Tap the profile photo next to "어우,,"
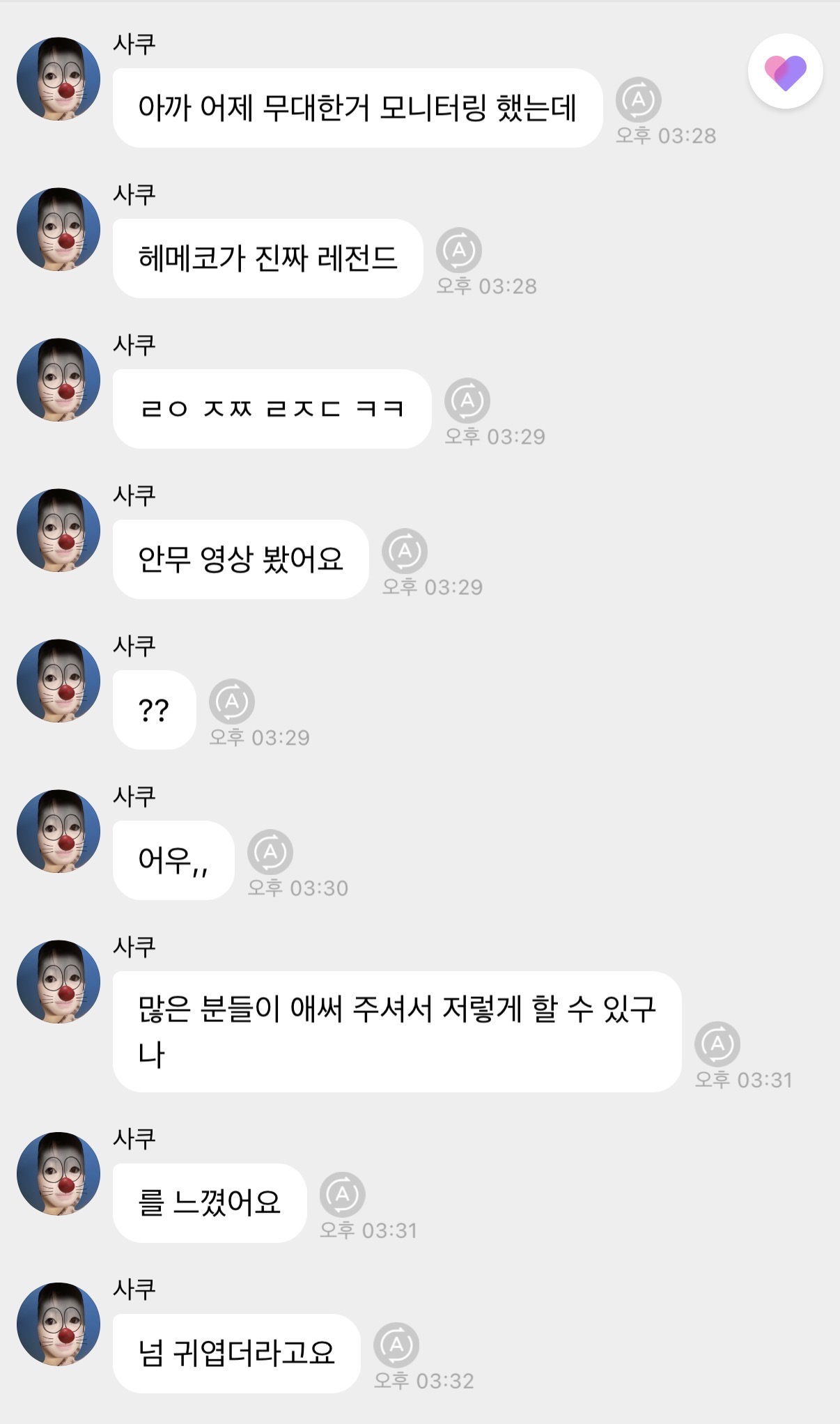Viewport: 840px width, 1424px height. pos(59,829)
